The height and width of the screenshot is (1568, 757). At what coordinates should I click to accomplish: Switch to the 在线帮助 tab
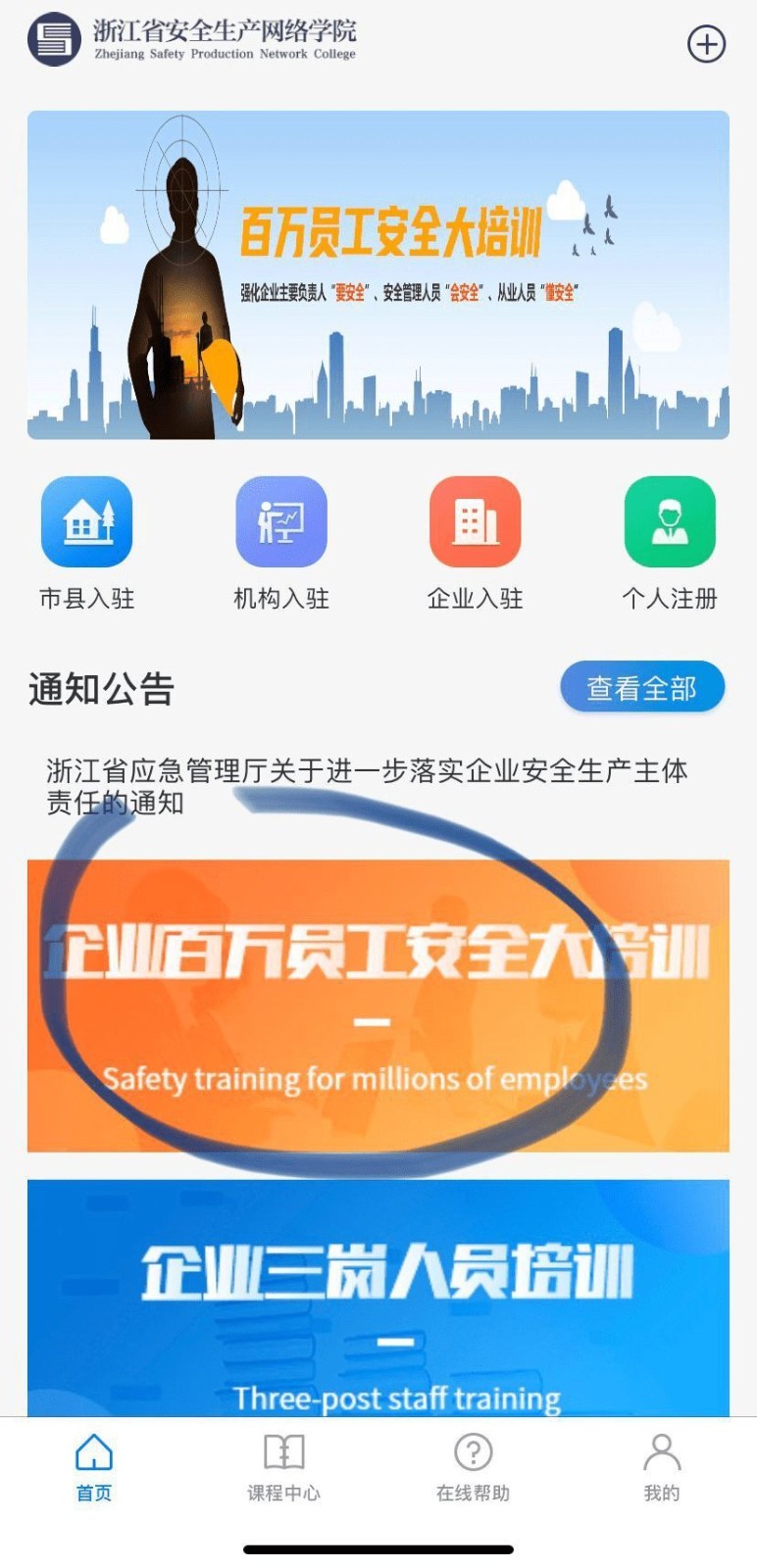[473, 1467]
